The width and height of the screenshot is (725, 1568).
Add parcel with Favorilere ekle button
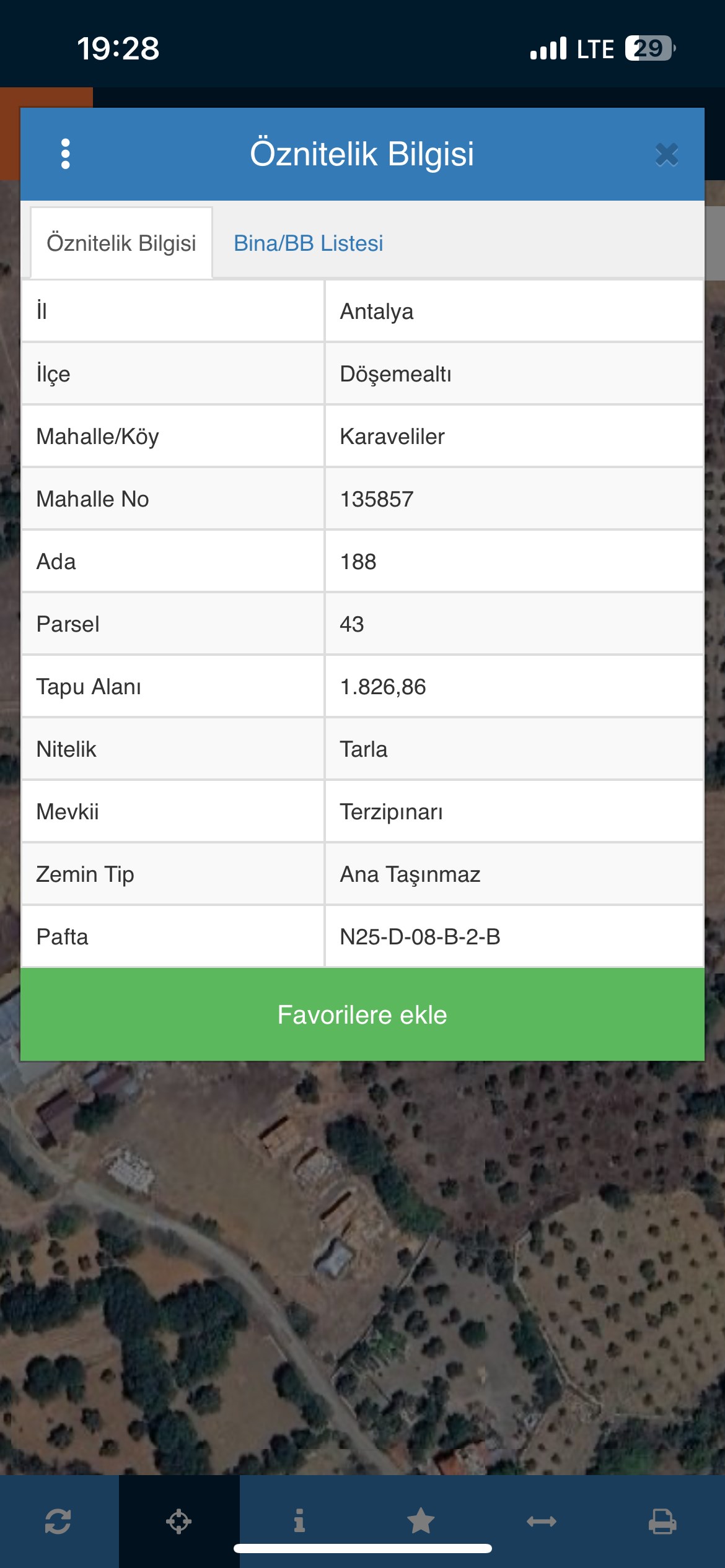362,1014
